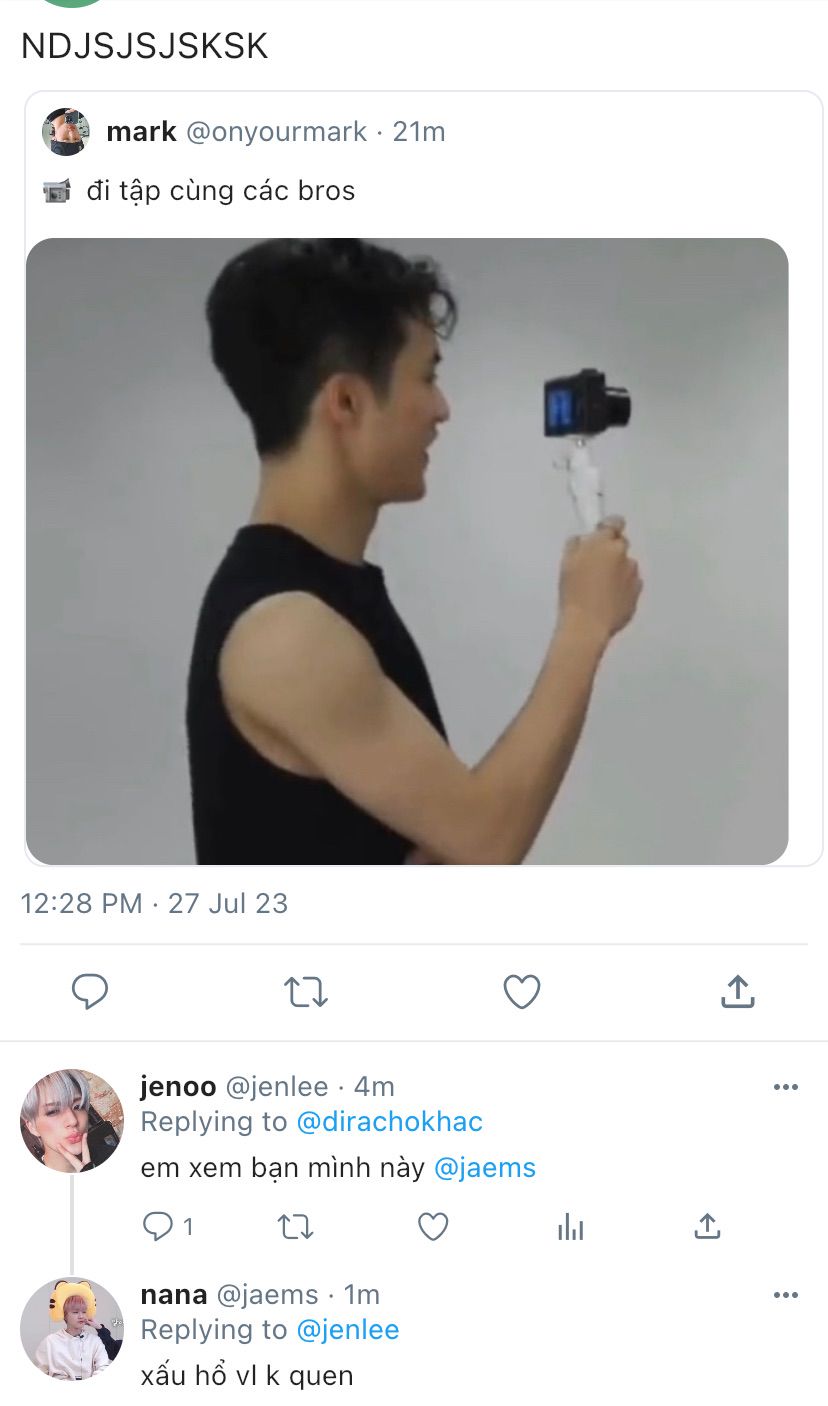This screenshot has width=828, height=1406.
Task: Open nana's profile picture
Action: tap(72, 1329)
